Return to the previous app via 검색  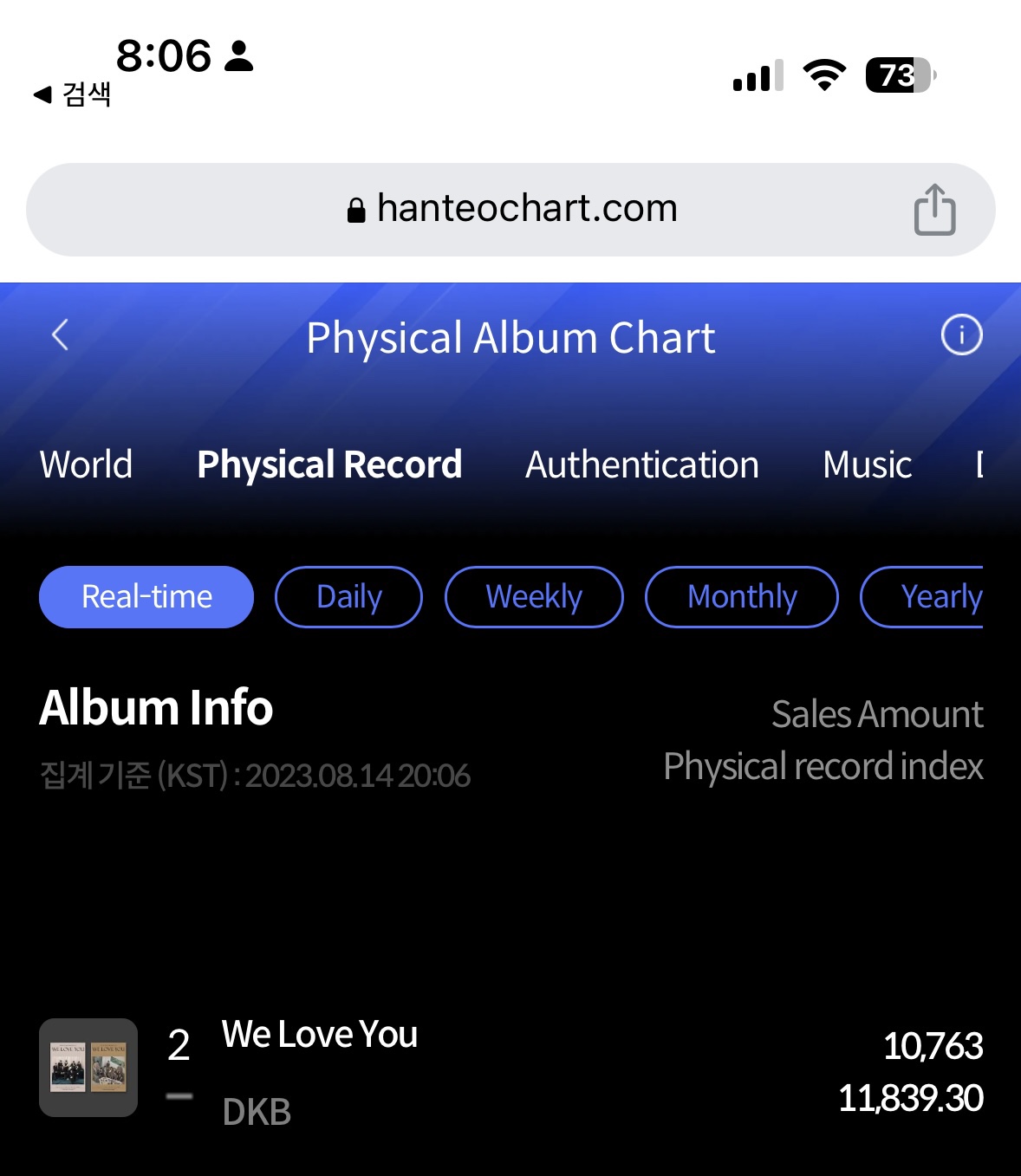pos(73,94)
